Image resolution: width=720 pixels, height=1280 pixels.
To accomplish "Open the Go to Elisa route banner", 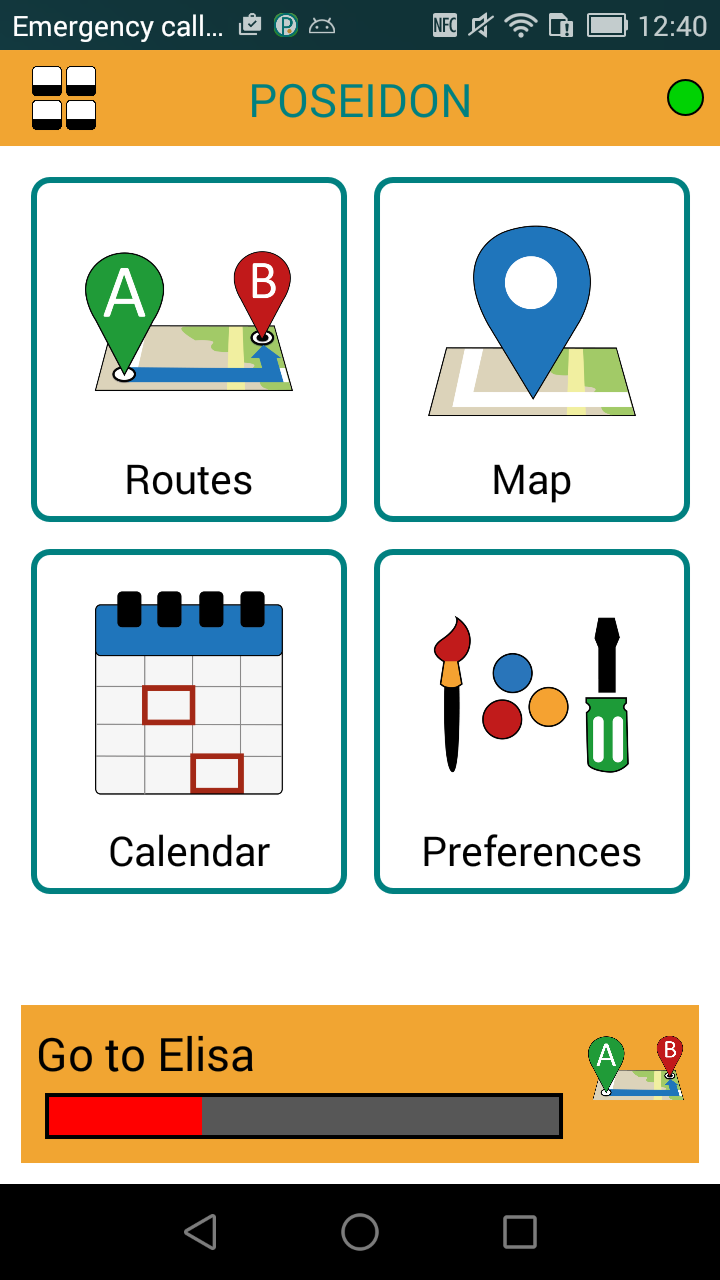I will [x=360, y=1083].
